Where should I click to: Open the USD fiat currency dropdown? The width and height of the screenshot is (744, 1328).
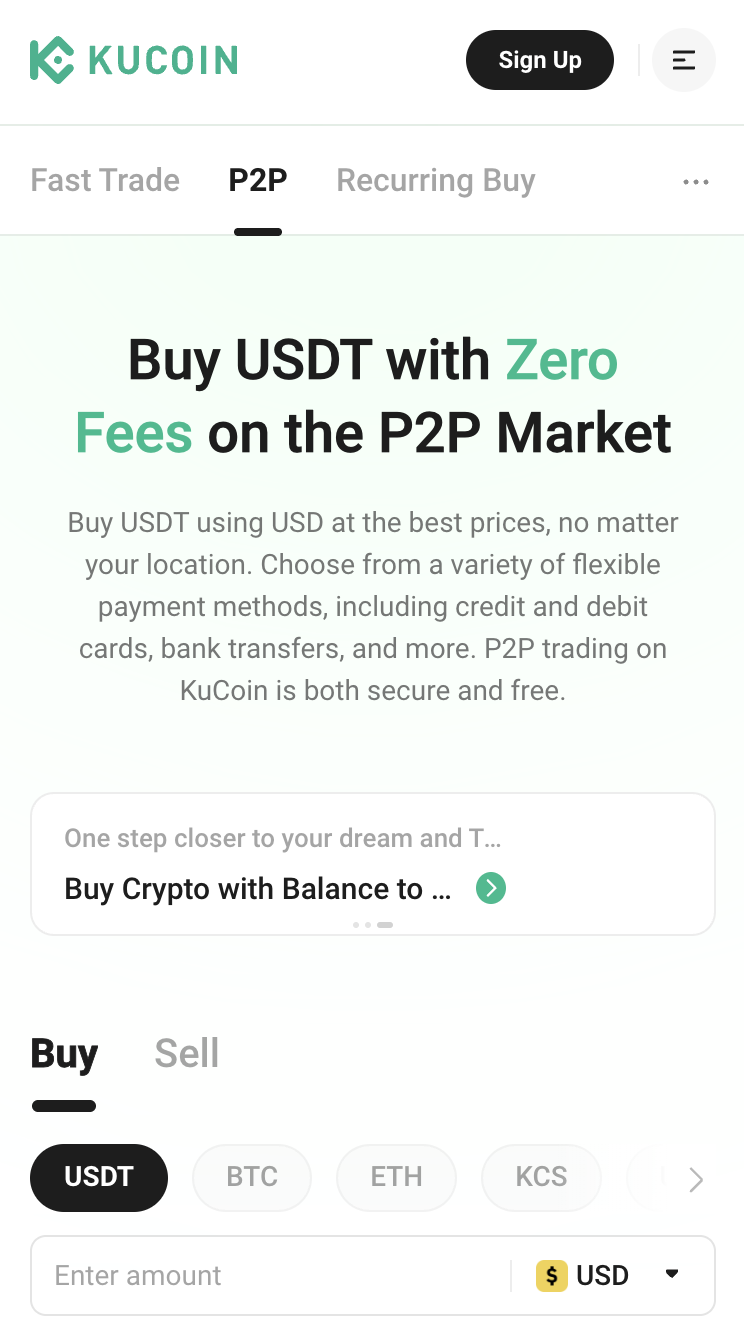[672, 1275]
